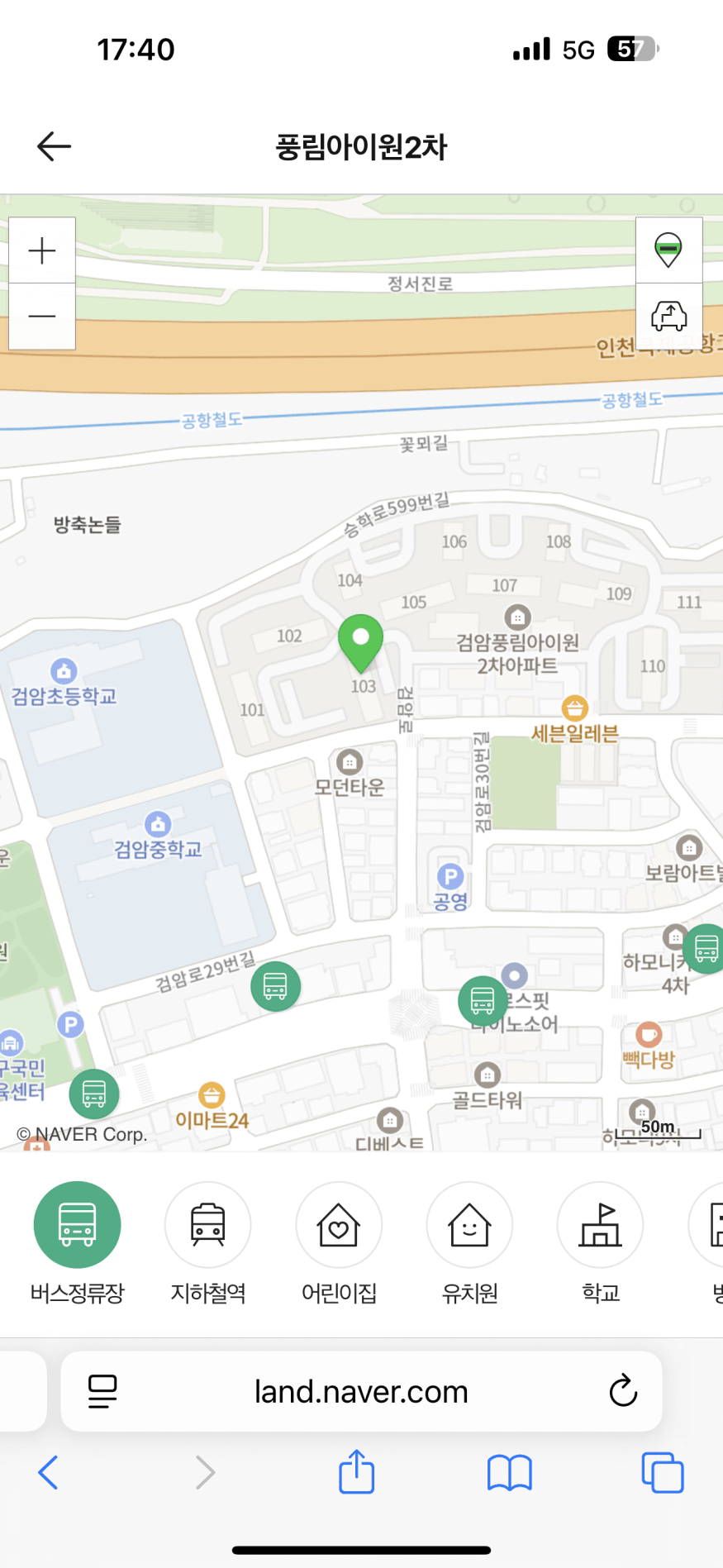Zoom out of the map

42,317
